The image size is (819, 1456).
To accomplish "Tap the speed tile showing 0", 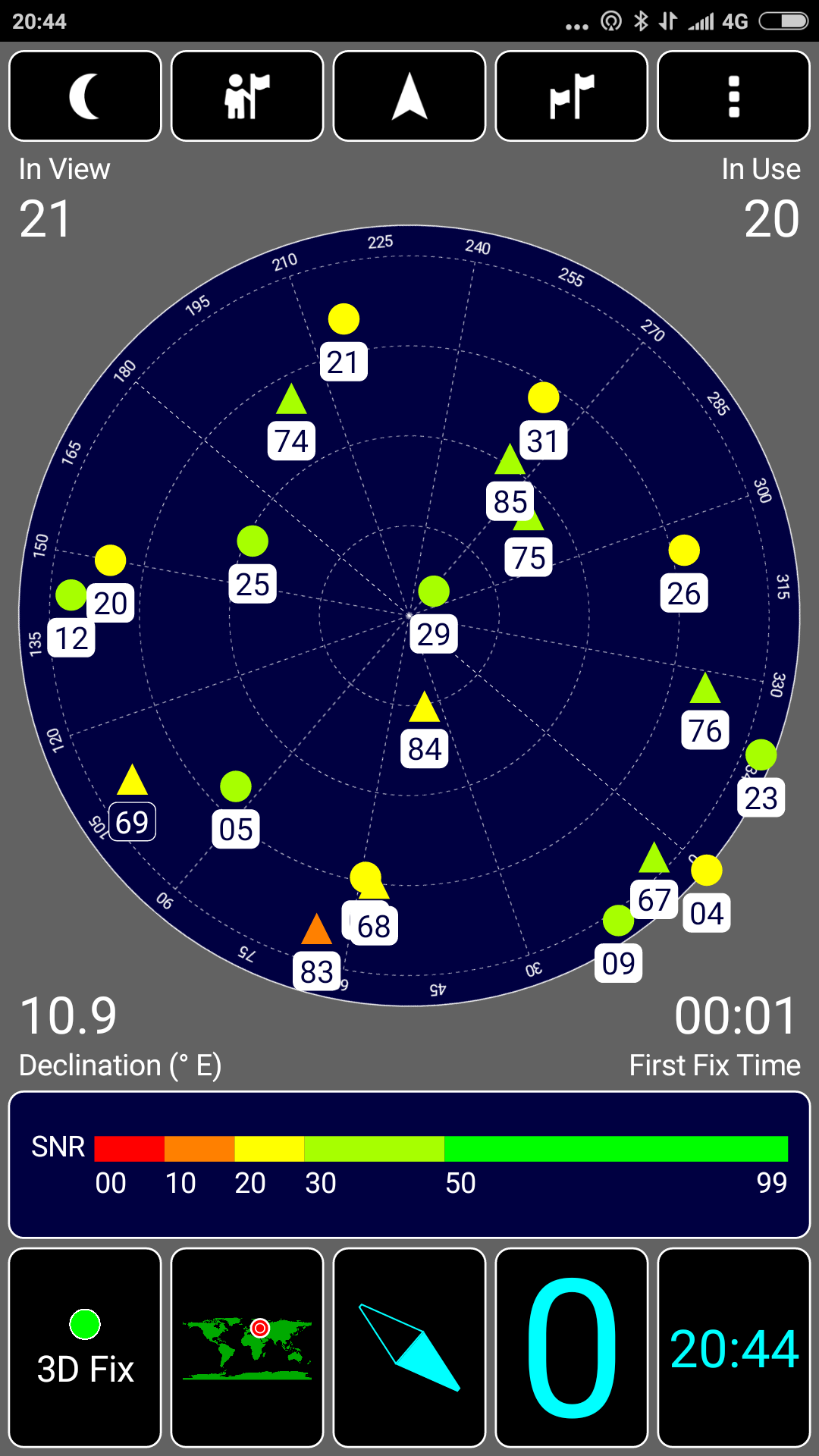I will click(x=572, y=1348).
